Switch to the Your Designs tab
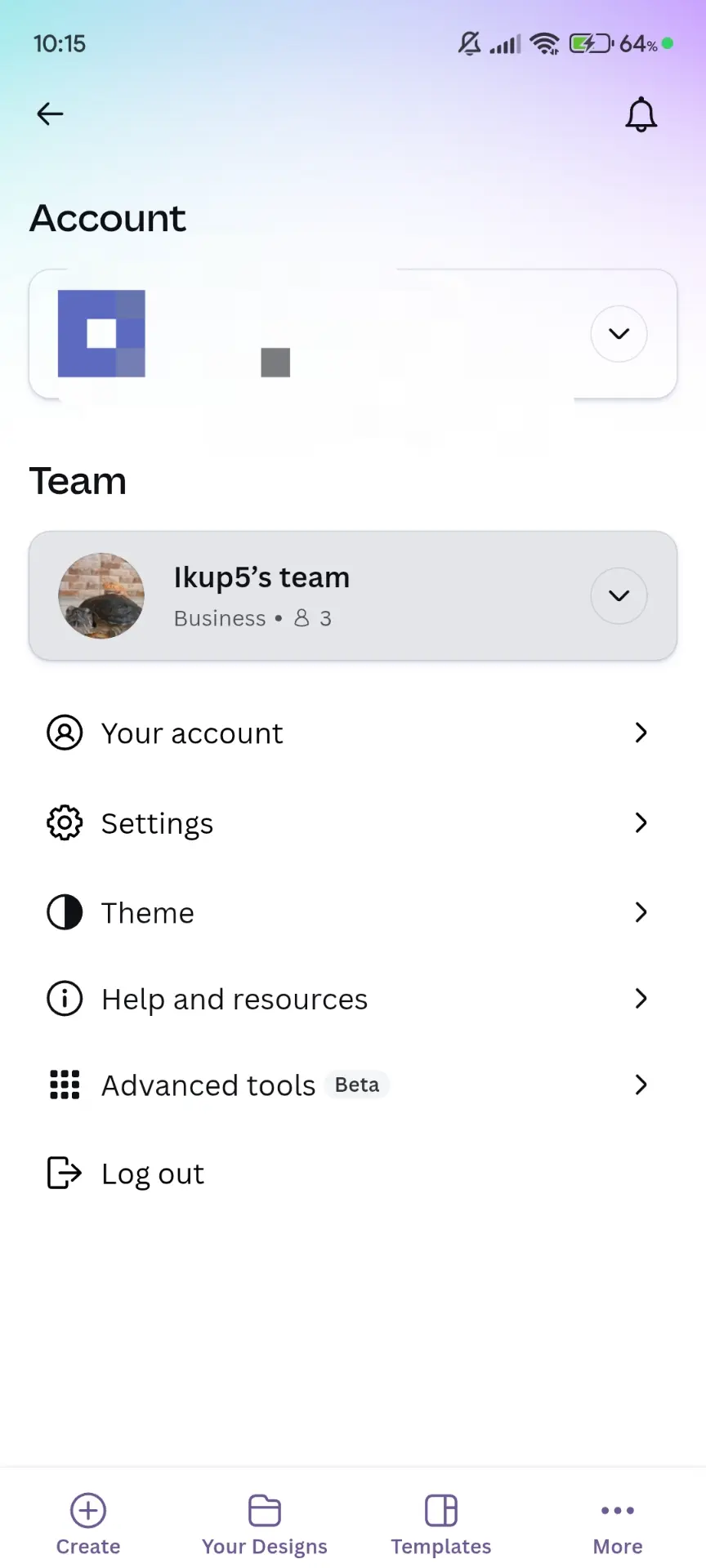The height and width of the screenshot is (1568, 706). coord(265,1524)
